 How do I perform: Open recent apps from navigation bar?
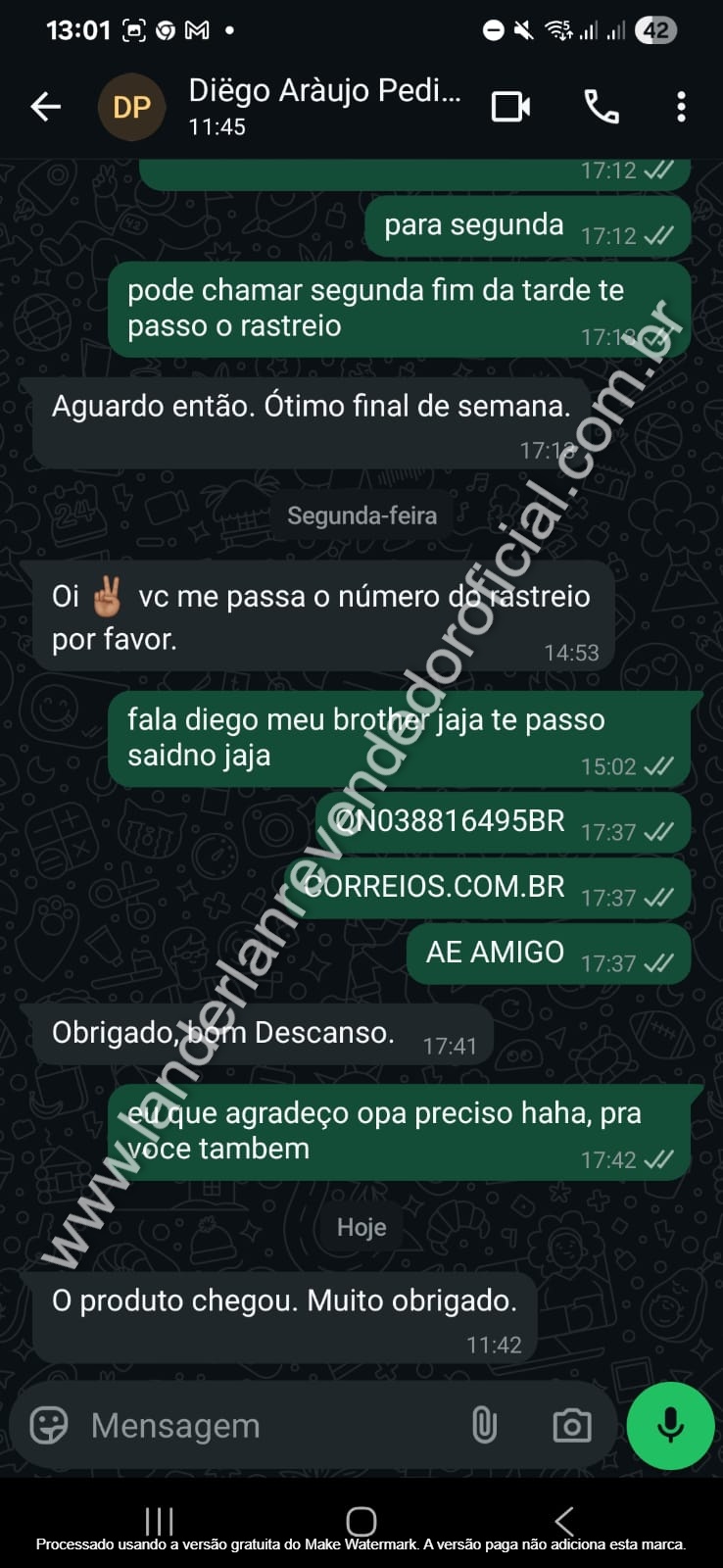point(159,1520)
